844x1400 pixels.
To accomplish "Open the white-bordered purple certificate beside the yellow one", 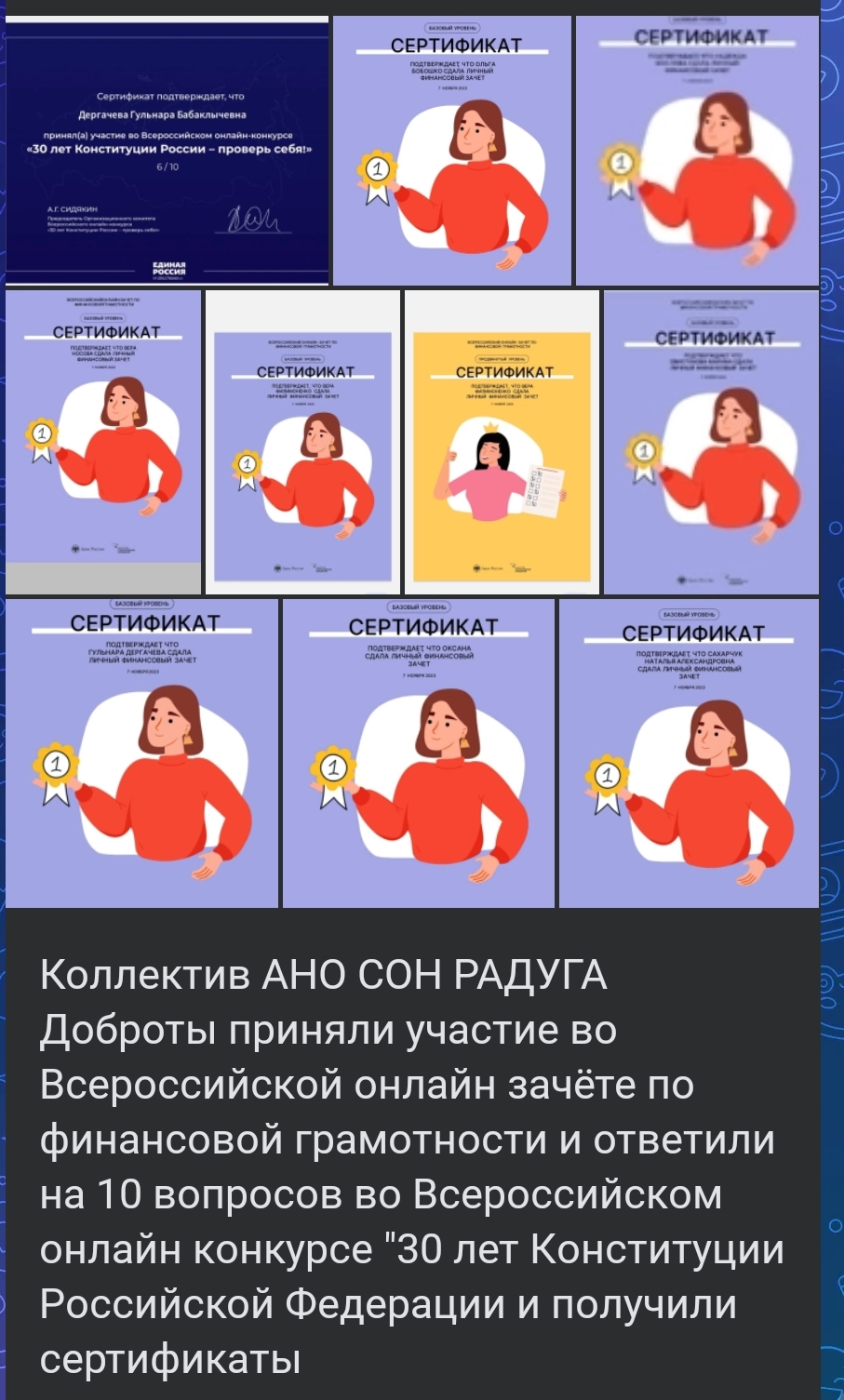I will coord(302,443).
